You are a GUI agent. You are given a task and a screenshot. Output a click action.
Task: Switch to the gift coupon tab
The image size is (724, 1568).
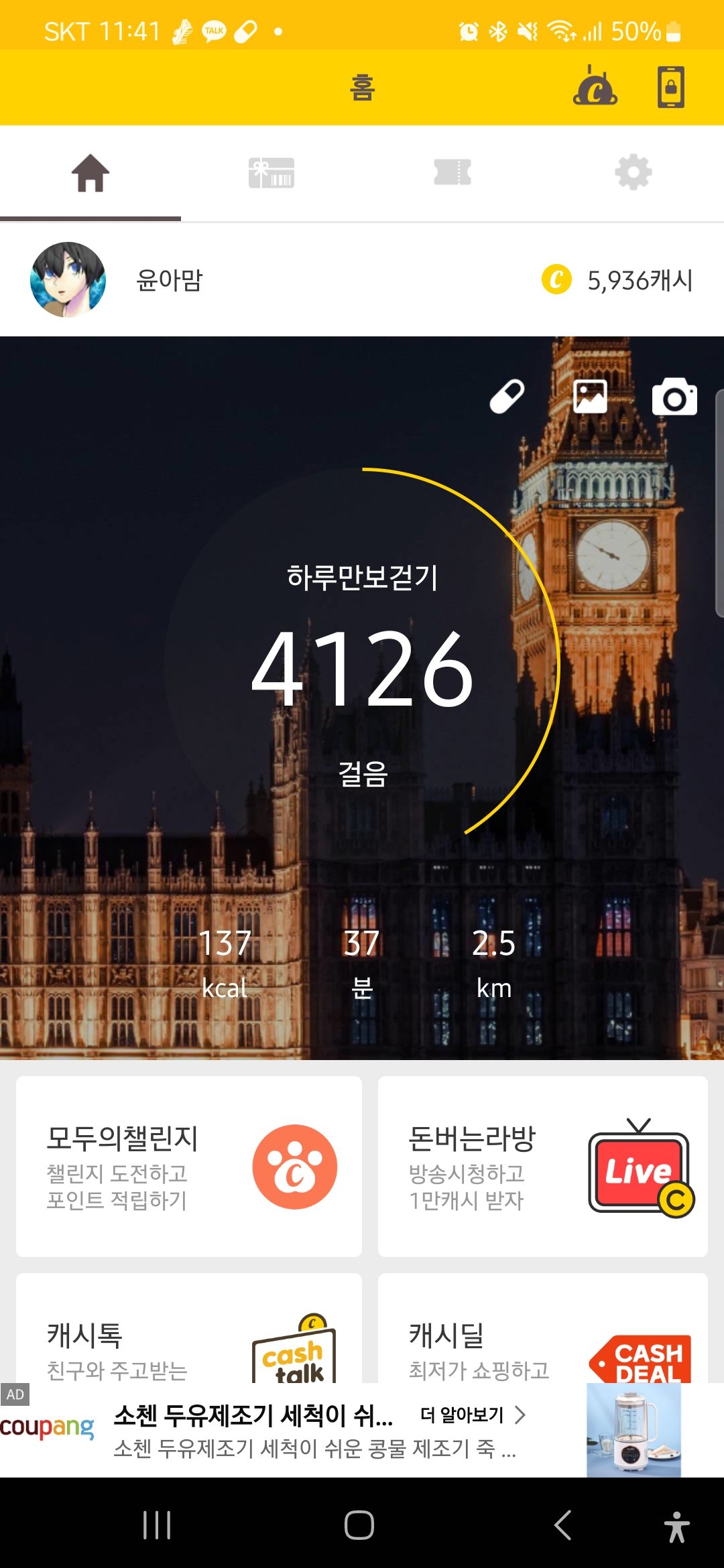coord(271,173)
